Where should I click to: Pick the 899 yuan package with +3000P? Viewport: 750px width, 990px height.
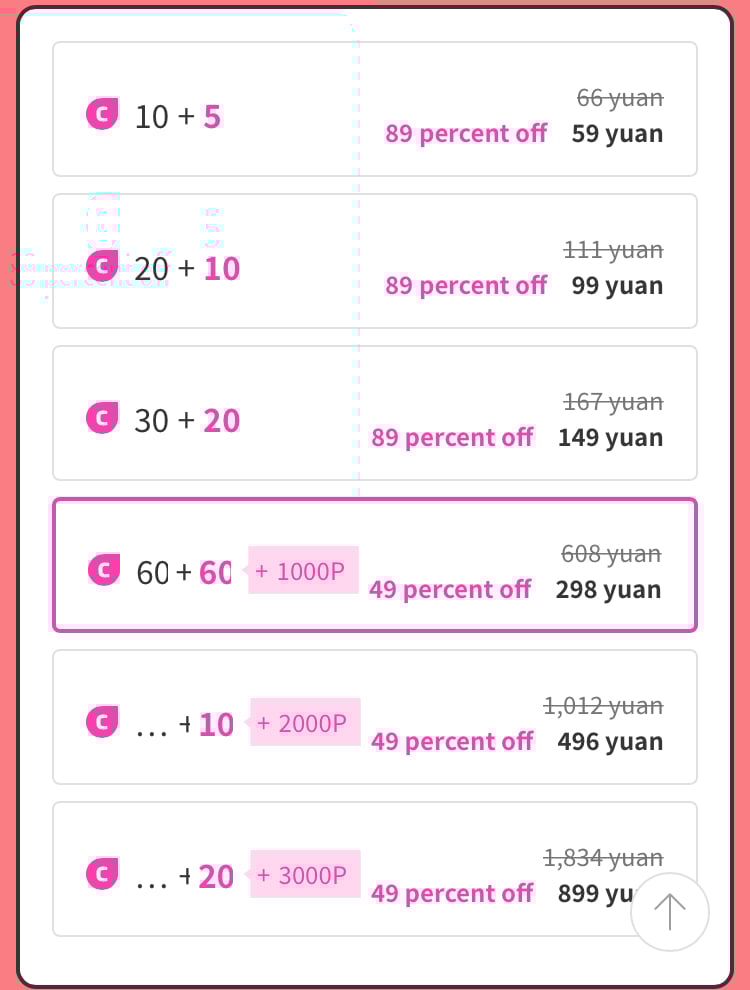(x=374, y=869)
